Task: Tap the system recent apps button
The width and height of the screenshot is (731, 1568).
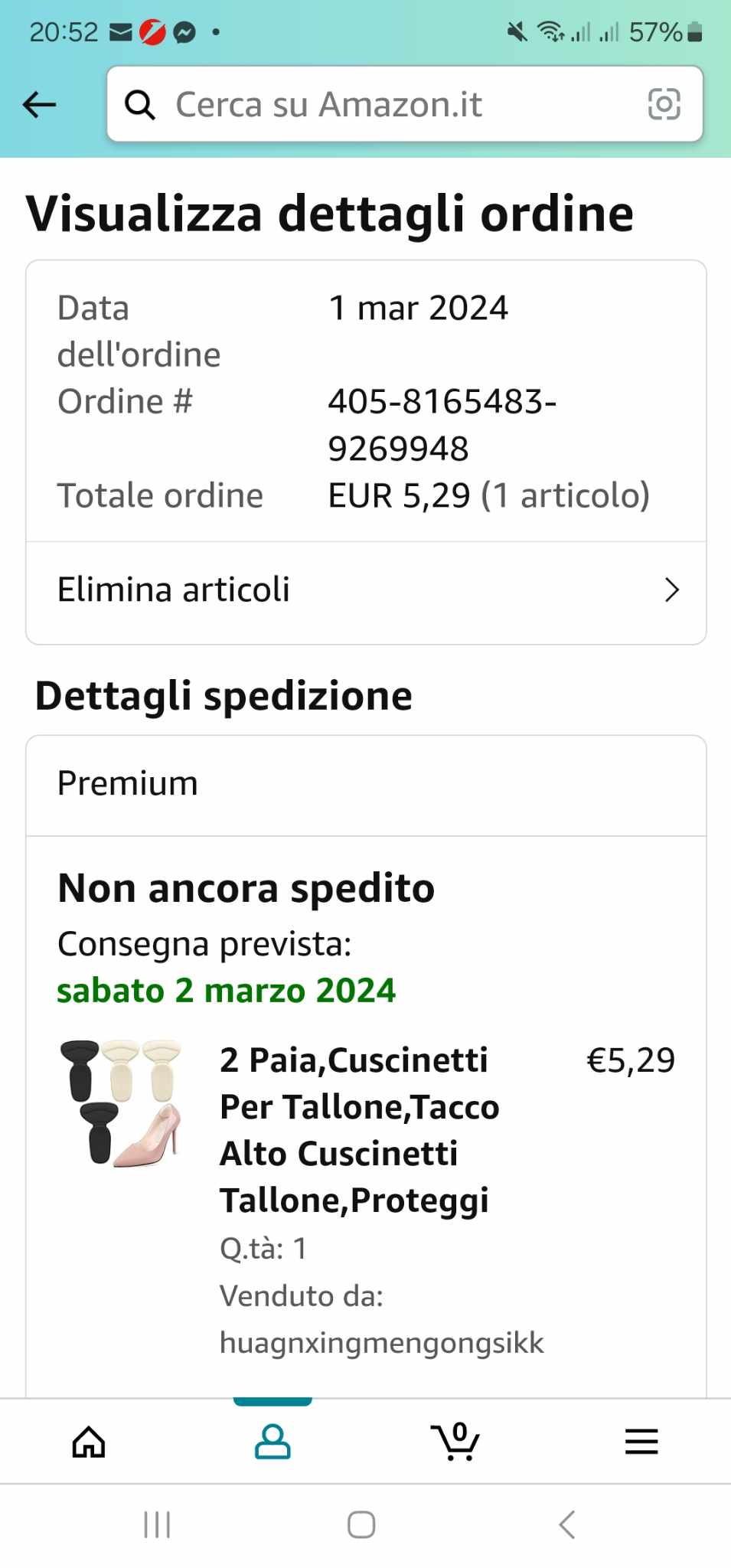Action: [157, 1524]
